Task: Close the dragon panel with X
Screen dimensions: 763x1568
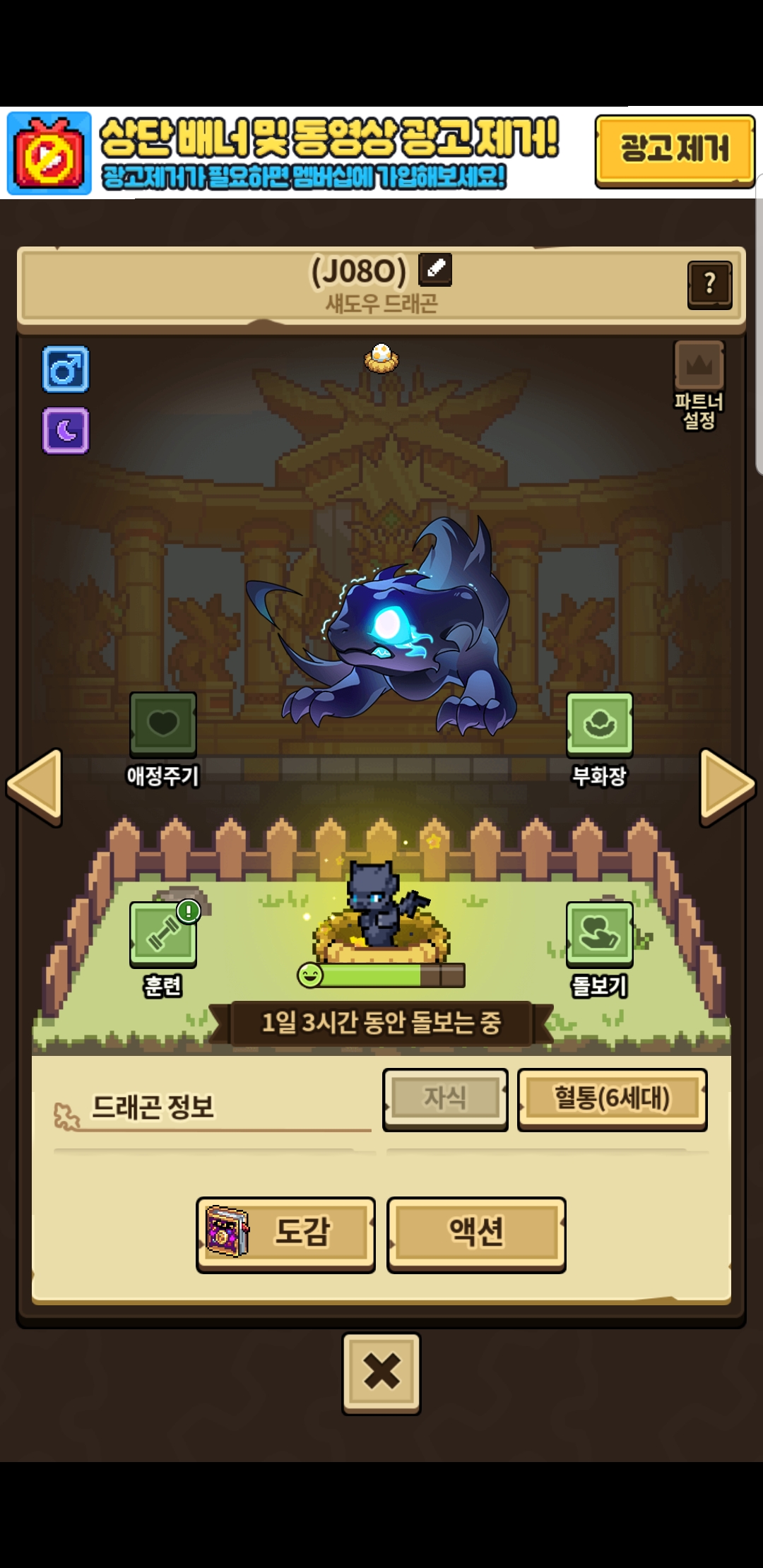Action: click(381, 1372)
